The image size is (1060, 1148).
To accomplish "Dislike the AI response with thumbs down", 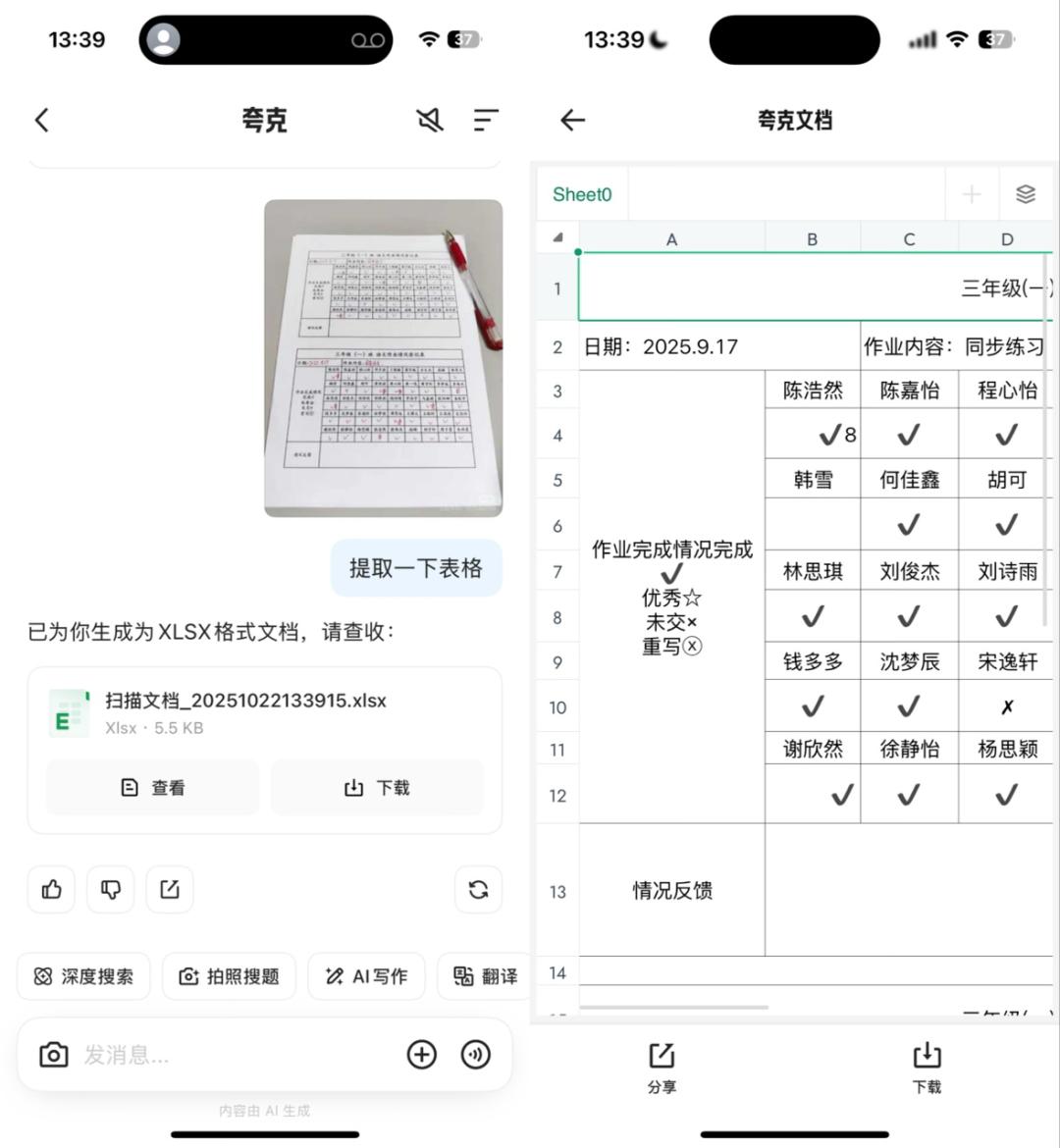I will pyautogui.click(x=110, y=889).
